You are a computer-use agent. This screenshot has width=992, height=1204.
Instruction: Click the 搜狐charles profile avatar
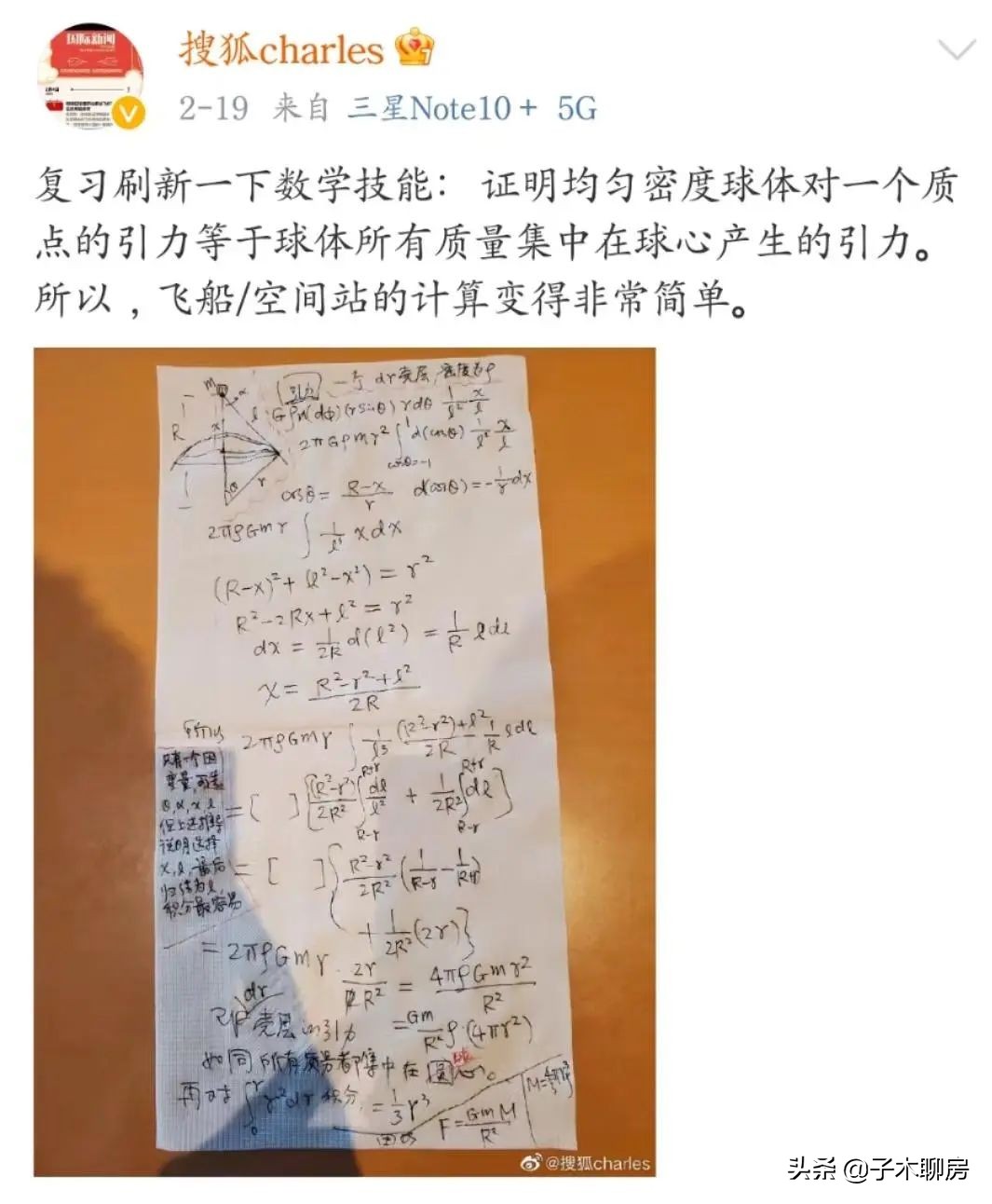coord(88,65)
